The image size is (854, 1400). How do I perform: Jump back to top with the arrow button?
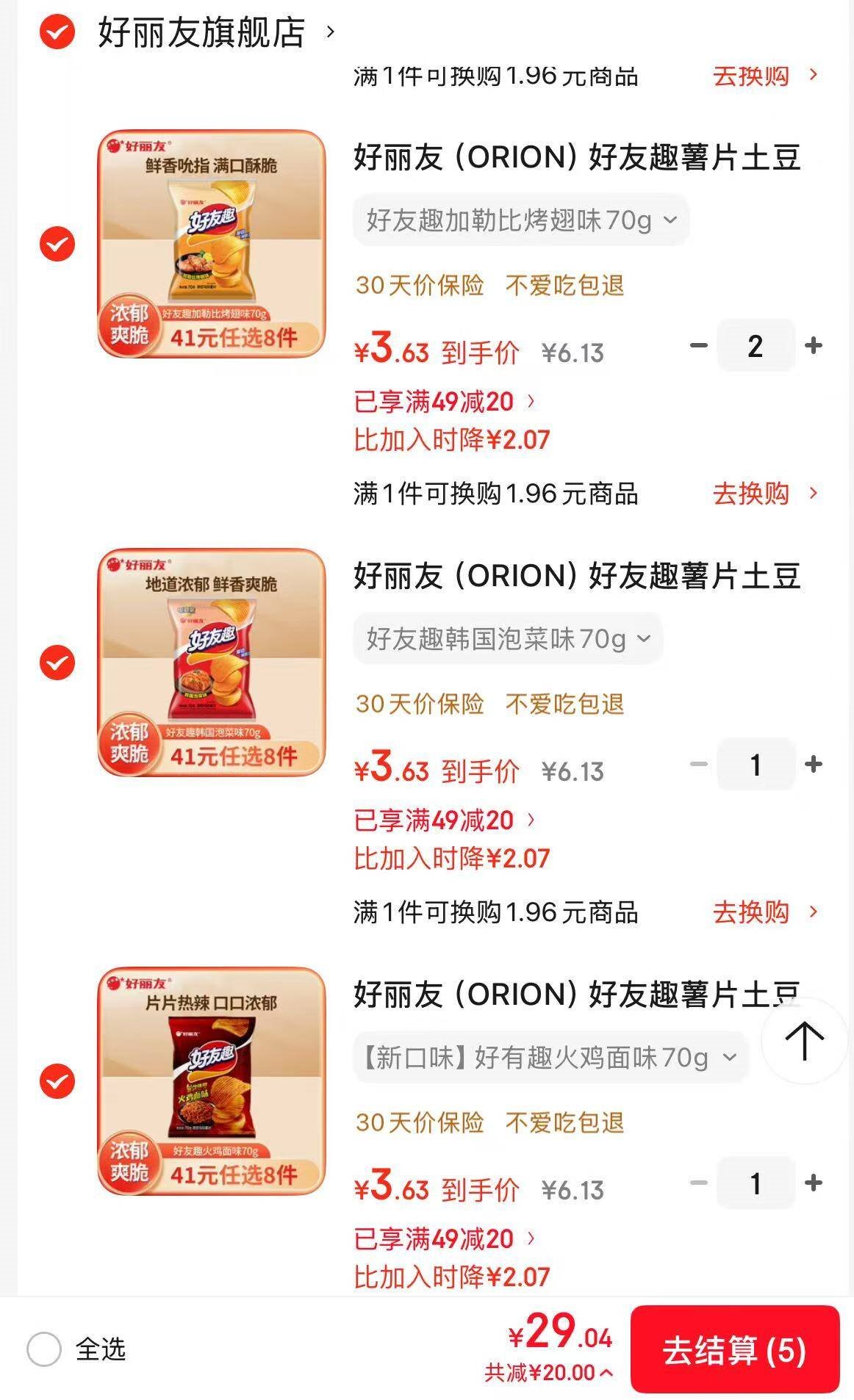pyautogui.click(x=804, y=1040)
